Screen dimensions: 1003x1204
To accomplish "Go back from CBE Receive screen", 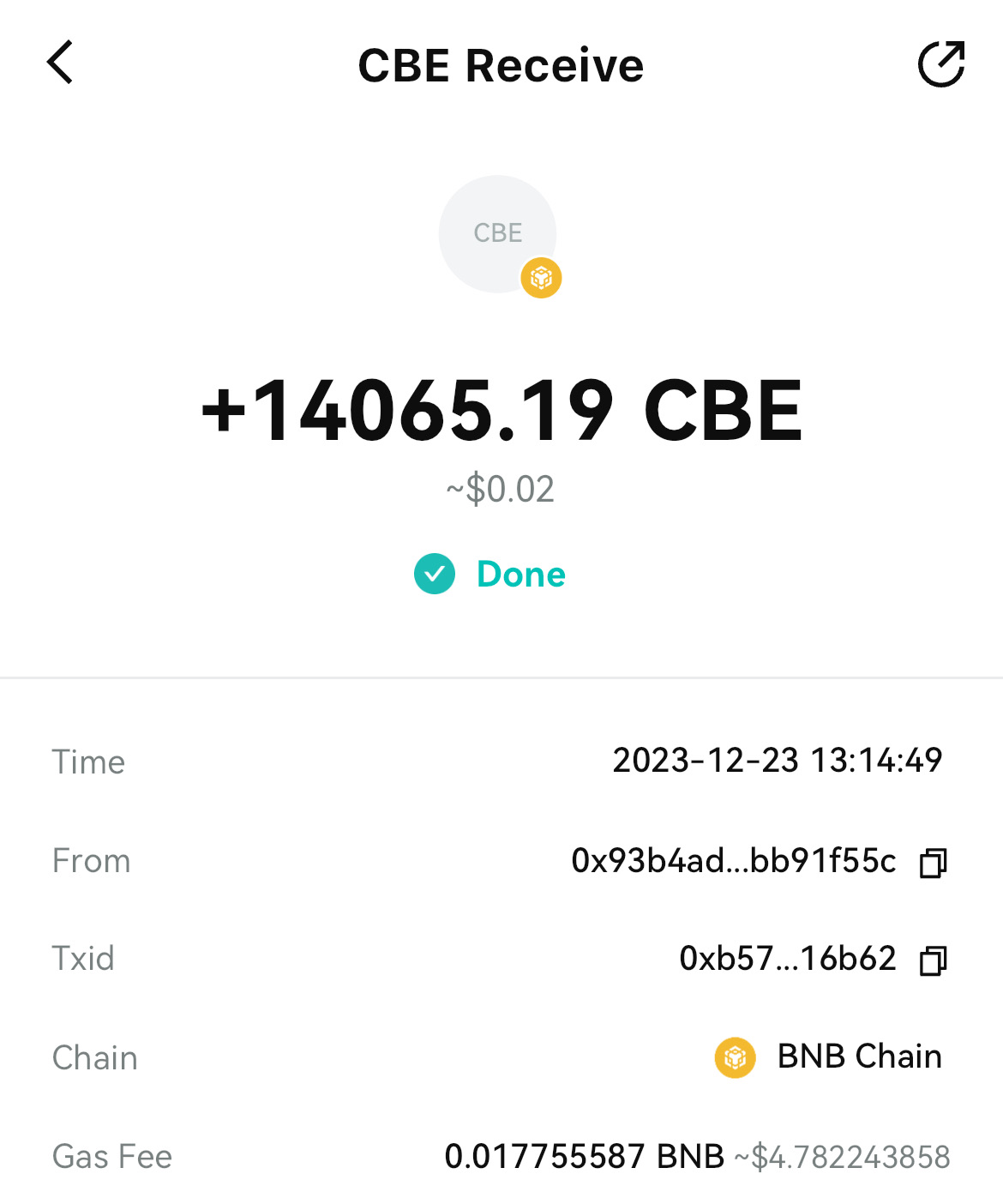I will click(x=60, y=63).
